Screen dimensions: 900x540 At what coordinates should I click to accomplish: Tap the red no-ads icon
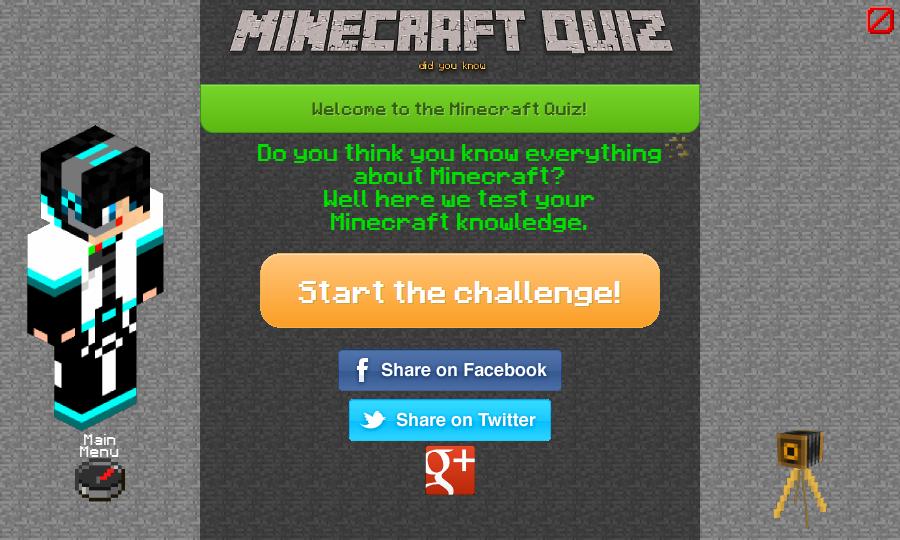click(x=880, y=21)
